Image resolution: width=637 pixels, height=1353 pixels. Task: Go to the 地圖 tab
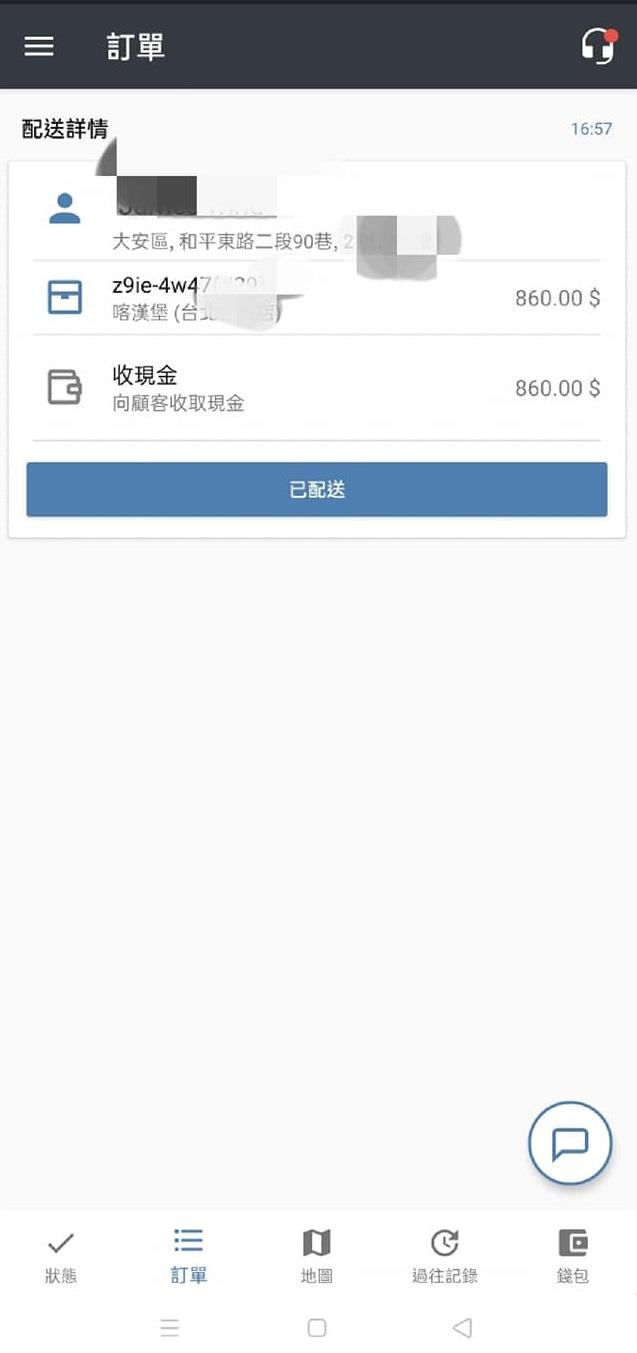316,1257
